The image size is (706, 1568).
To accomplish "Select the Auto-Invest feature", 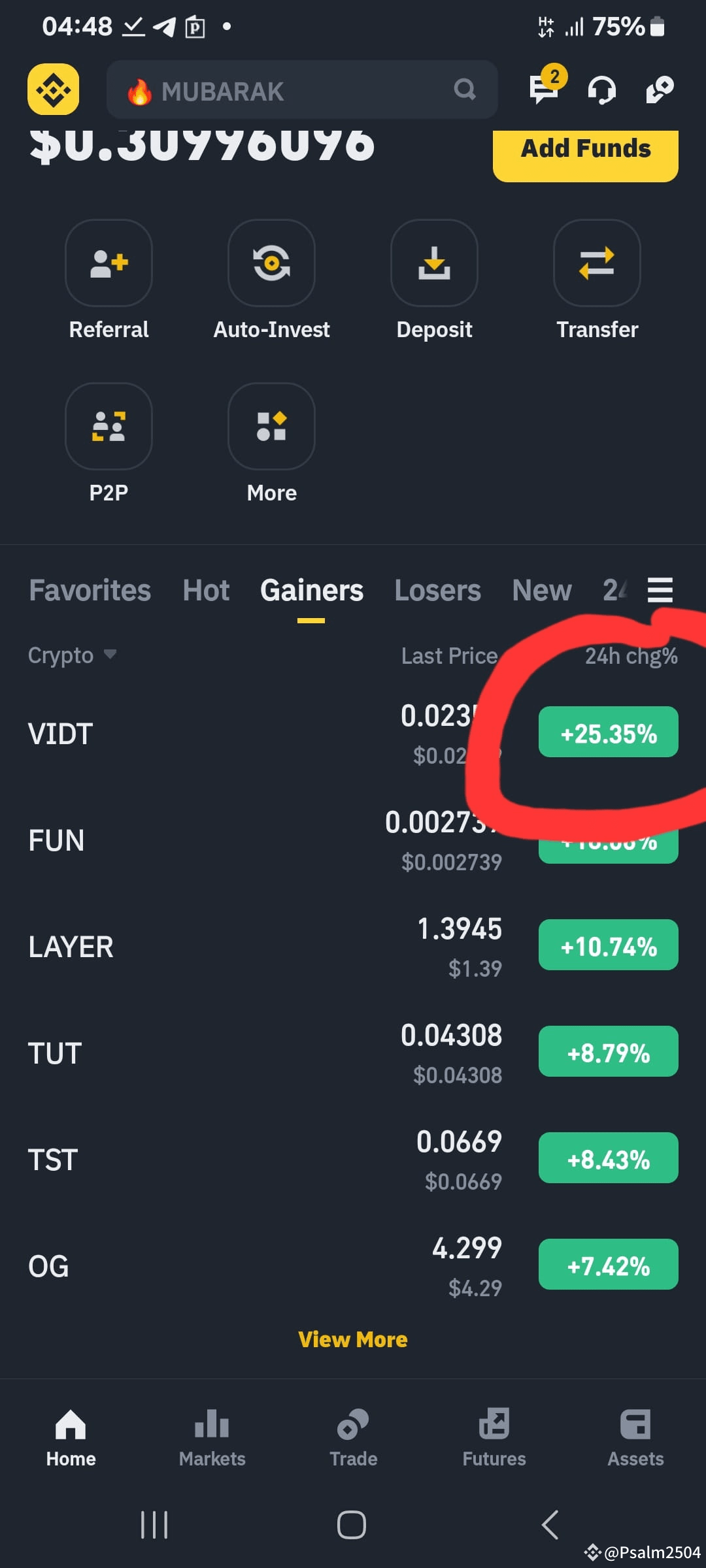I will pyautogui.click(x=271, y=263).
